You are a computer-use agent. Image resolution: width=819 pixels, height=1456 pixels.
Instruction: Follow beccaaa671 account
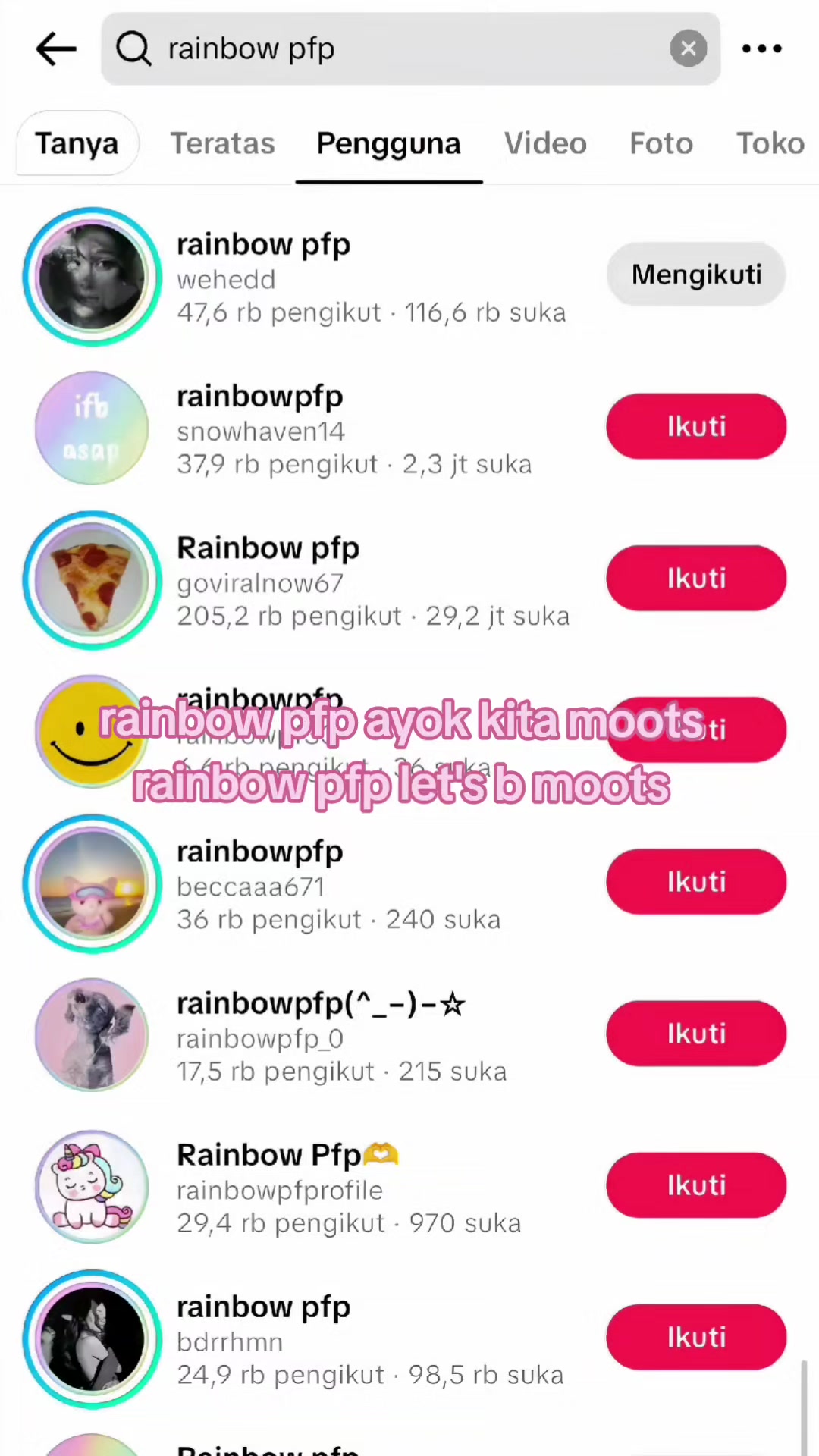696,881
